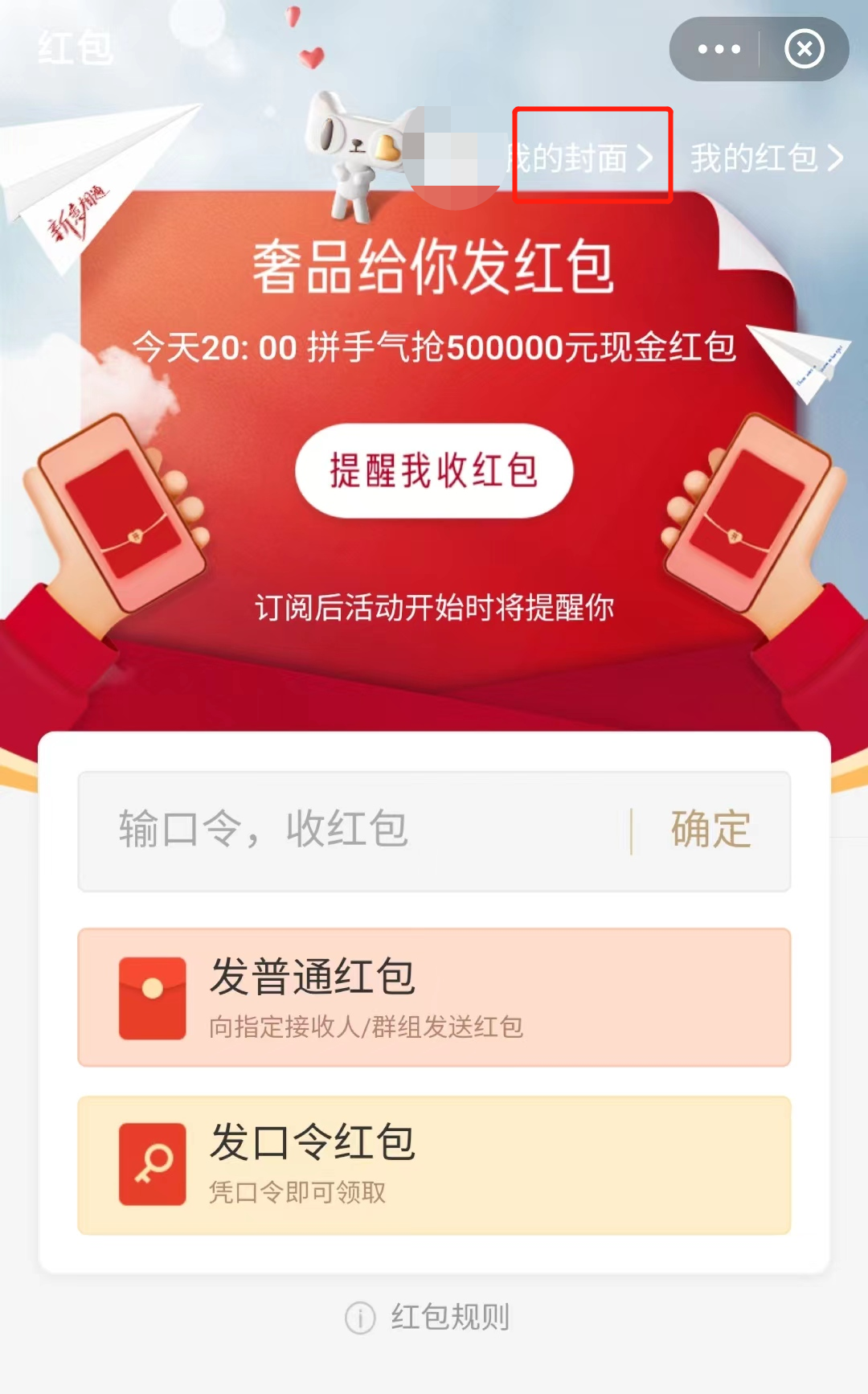
Task: Close the red packet mini program
Action: click(x=804, y=50)
